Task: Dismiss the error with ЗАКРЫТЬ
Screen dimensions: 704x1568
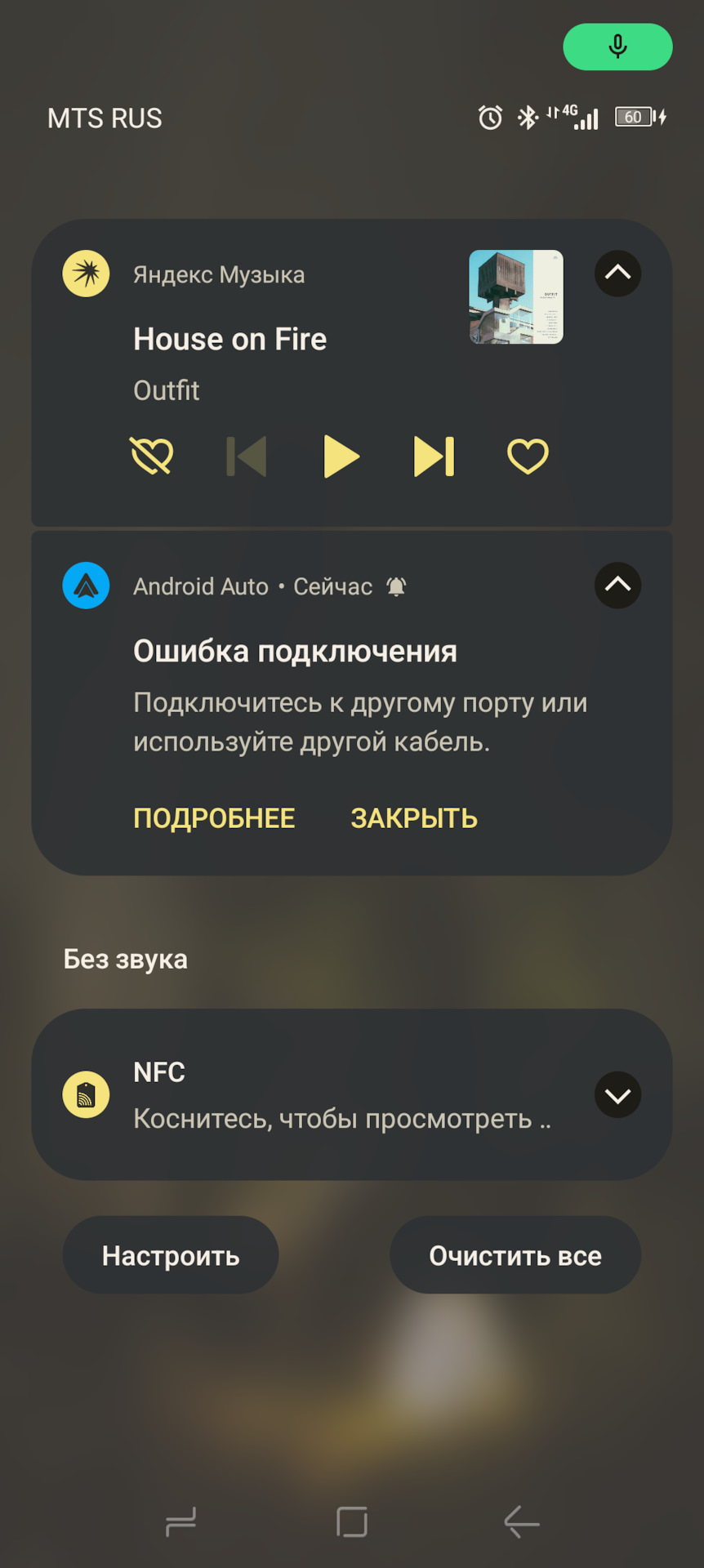Action: click(x=414, y=817)
